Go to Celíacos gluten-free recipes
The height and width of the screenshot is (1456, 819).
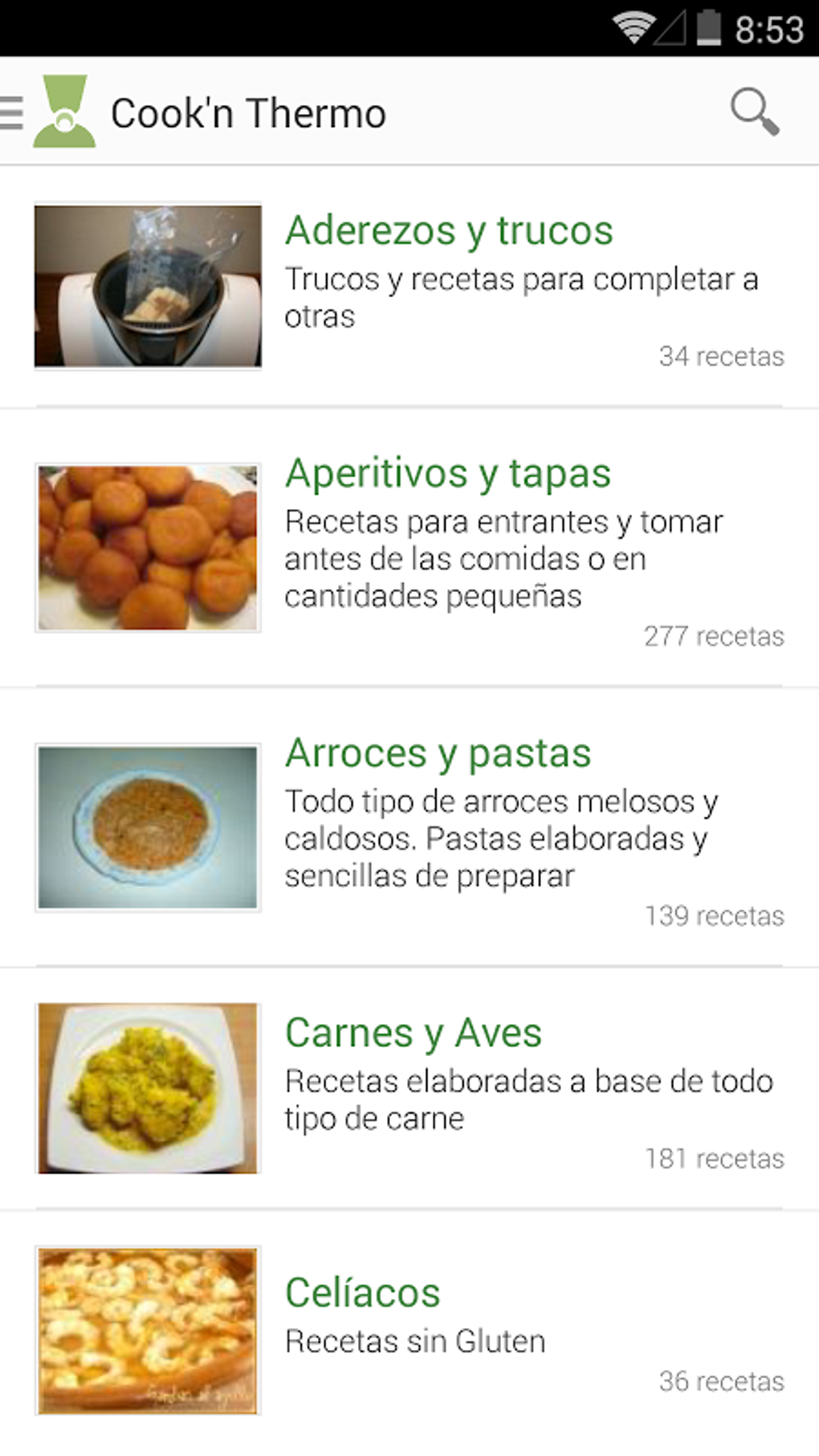click(x=362, y=1294)
